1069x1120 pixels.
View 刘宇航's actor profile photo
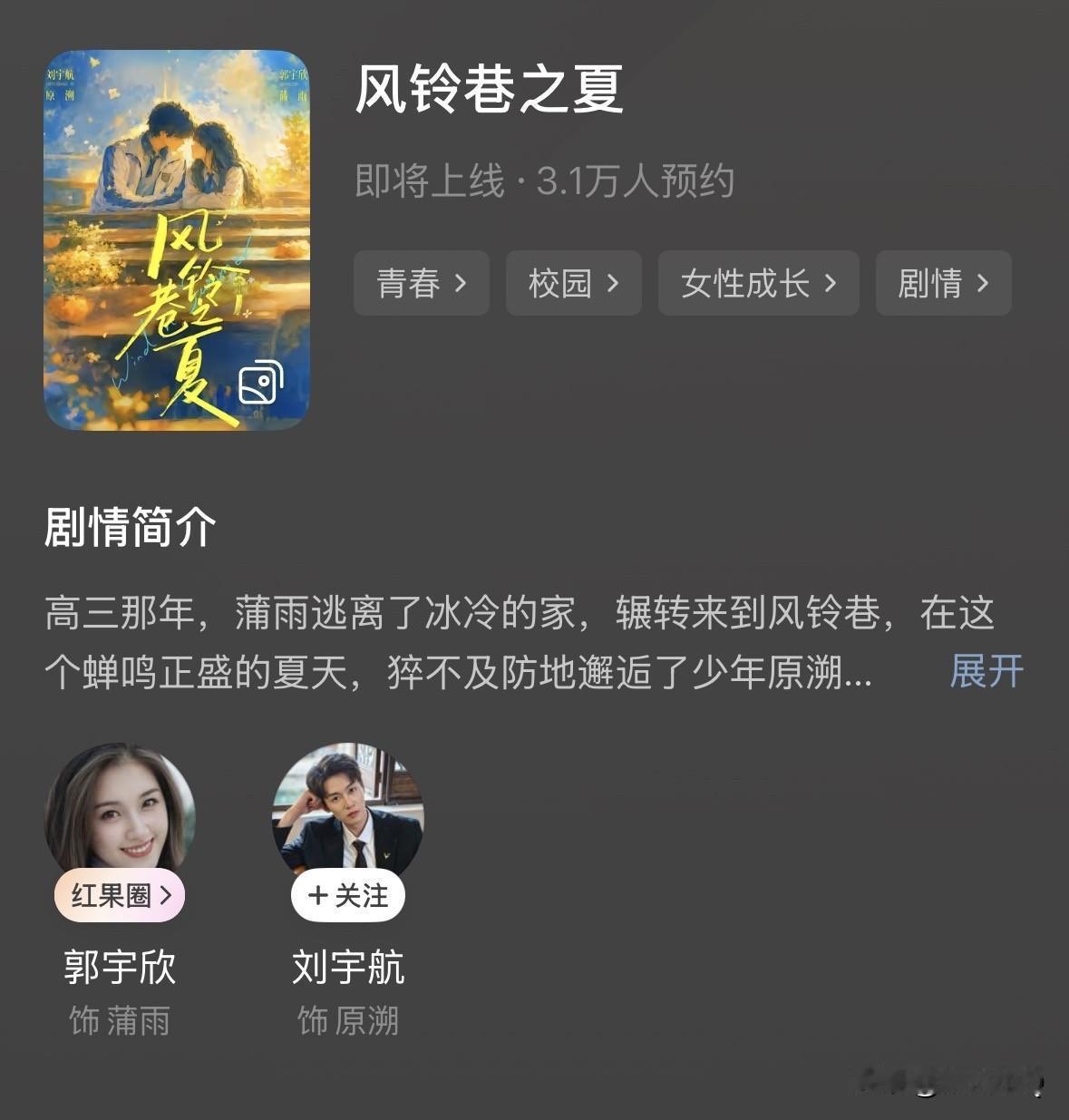click(x=348, y=814)
